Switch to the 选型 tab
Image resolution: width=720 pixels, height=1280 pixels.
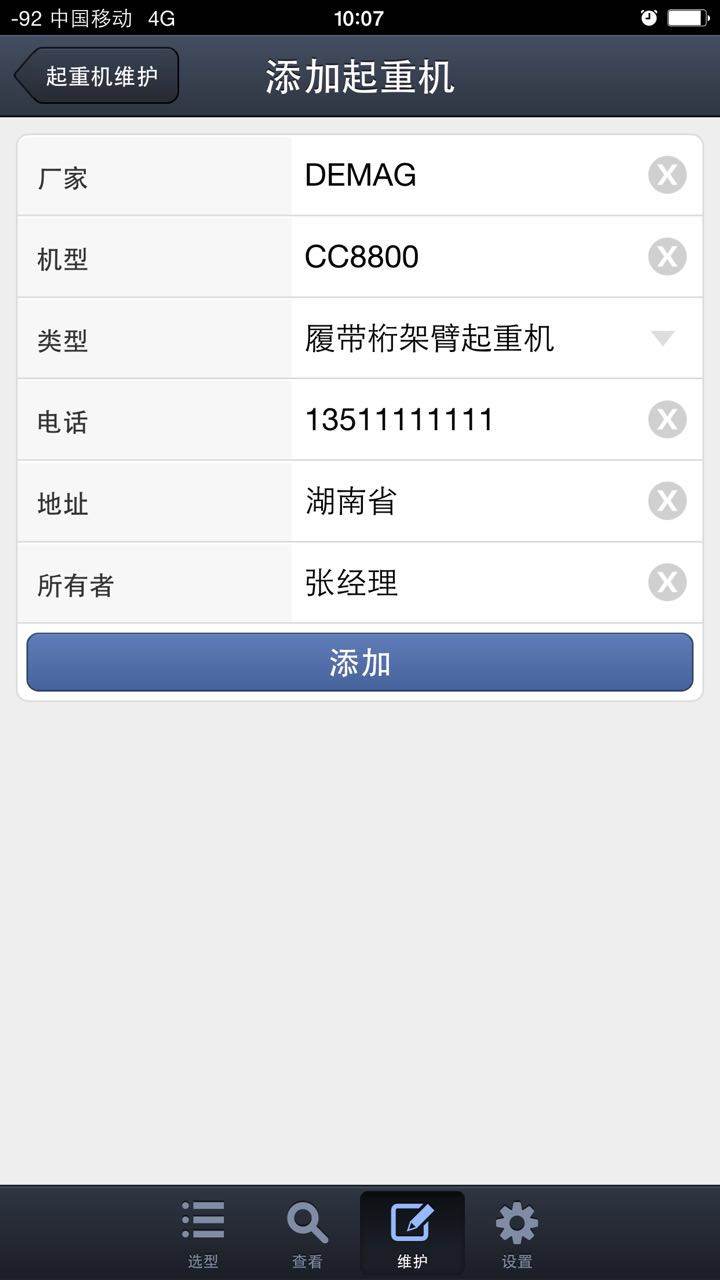pyautogui.click(x=203, y=1234)
